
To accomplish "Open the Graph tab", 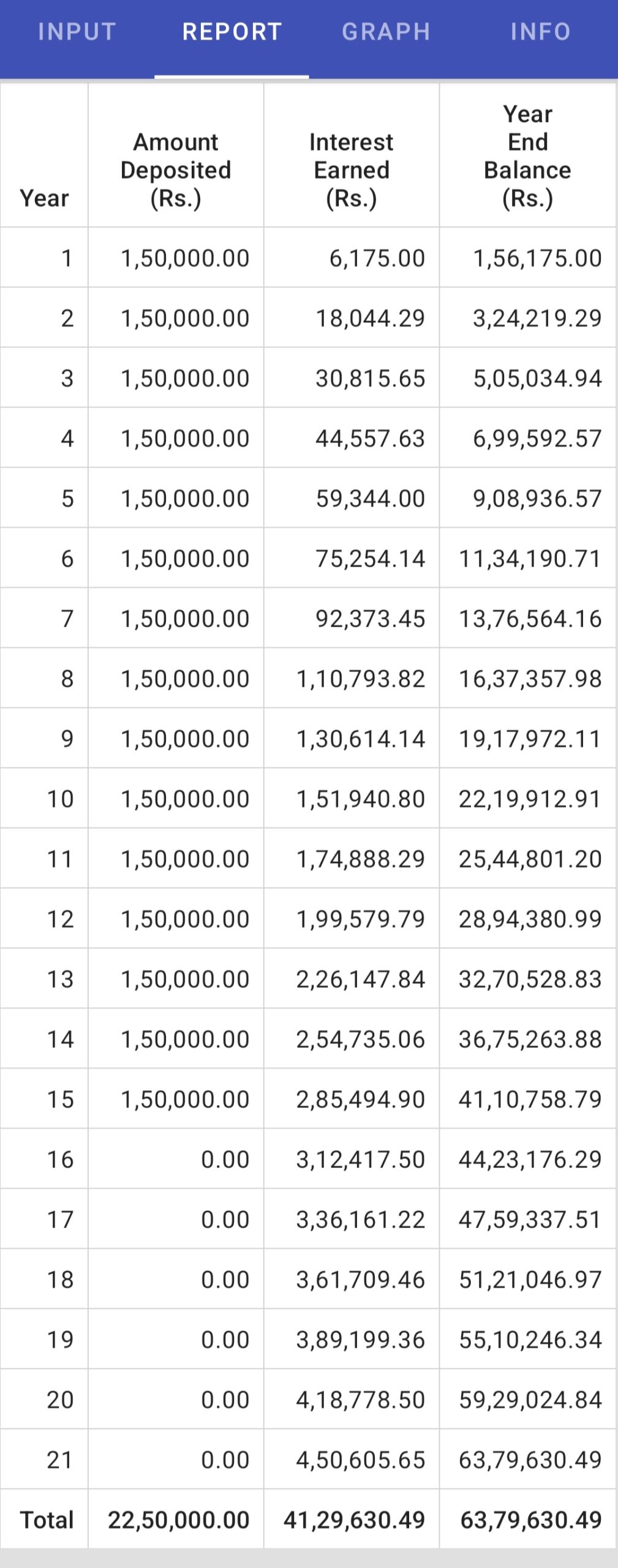I will 386,32.
